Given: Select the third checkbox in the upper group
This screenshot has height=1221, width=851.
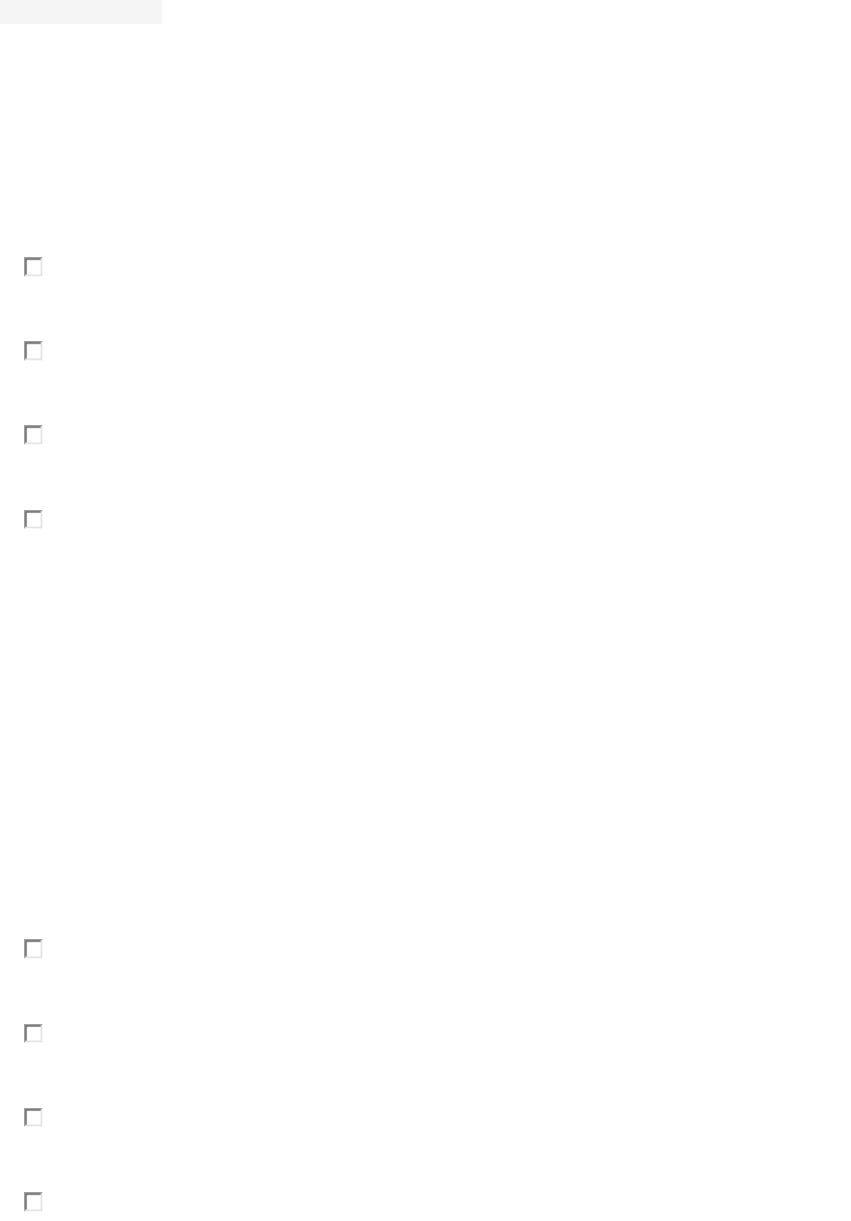Looking at the screenshot, I should pyautogui.click(x=33, y=435).
